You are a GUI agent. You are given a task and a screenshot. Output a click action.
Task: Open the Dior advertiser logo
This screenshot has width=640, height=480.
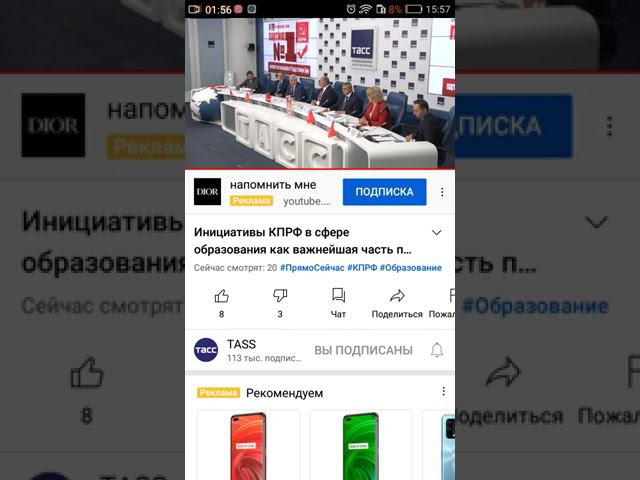point(207,192)
